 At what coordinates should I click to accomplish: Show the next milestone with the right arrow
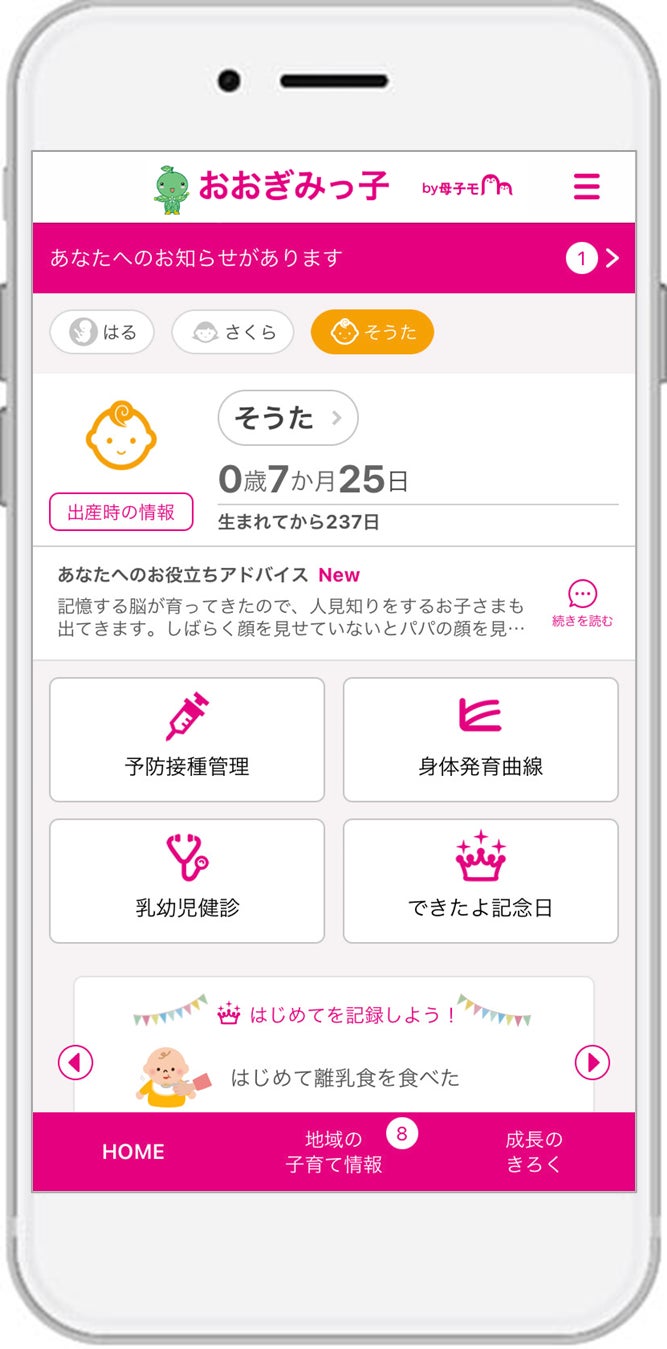pyautogui.click(x=592, y=1062)
